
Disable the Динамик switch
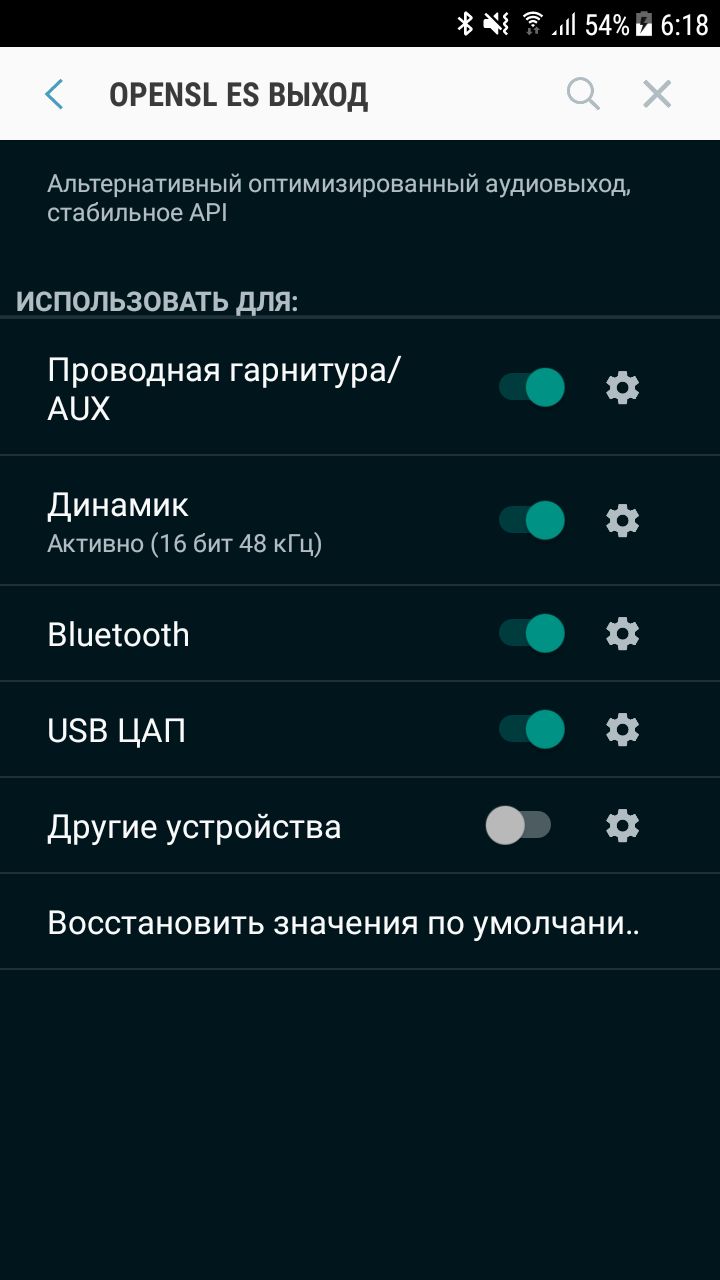(532, 521)
